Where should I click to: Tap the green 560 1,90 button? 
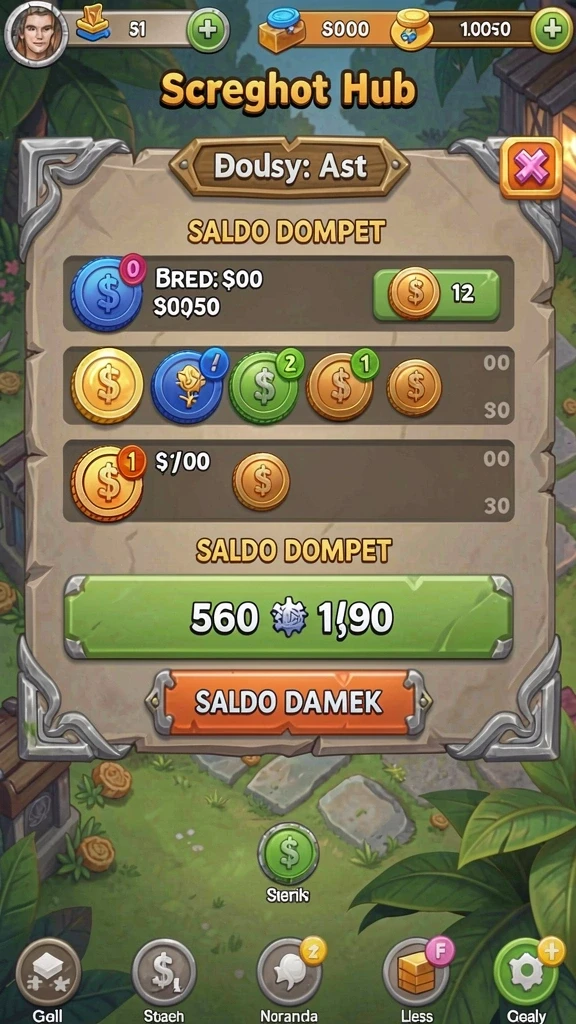tap(288, 617)
